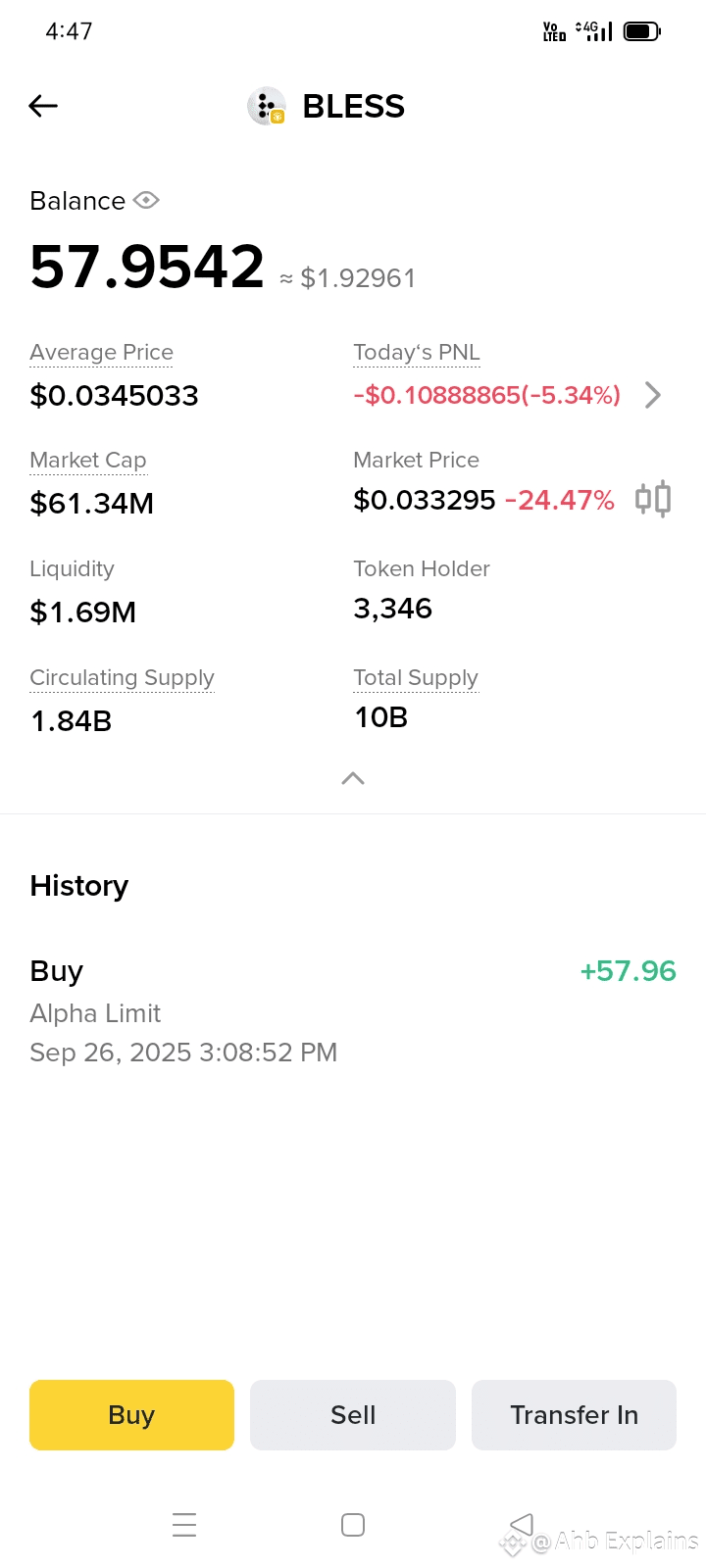Screen dimensions: 706x1568
Task: Tap the Transfer In button
Action: coord(574,1415)
